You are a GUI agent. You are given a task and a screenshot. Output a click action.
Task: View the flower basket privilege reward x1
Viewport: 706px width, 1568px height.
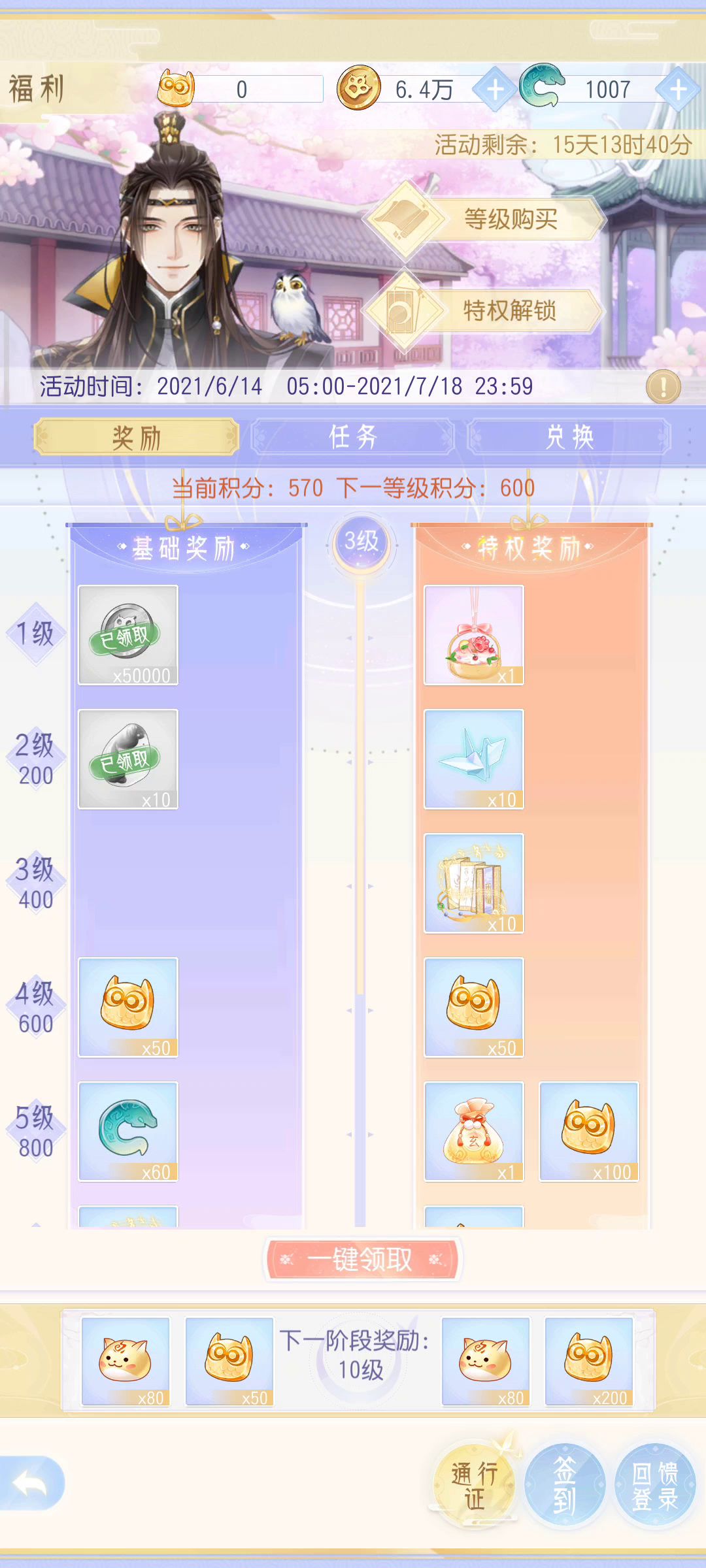point(474,634)
